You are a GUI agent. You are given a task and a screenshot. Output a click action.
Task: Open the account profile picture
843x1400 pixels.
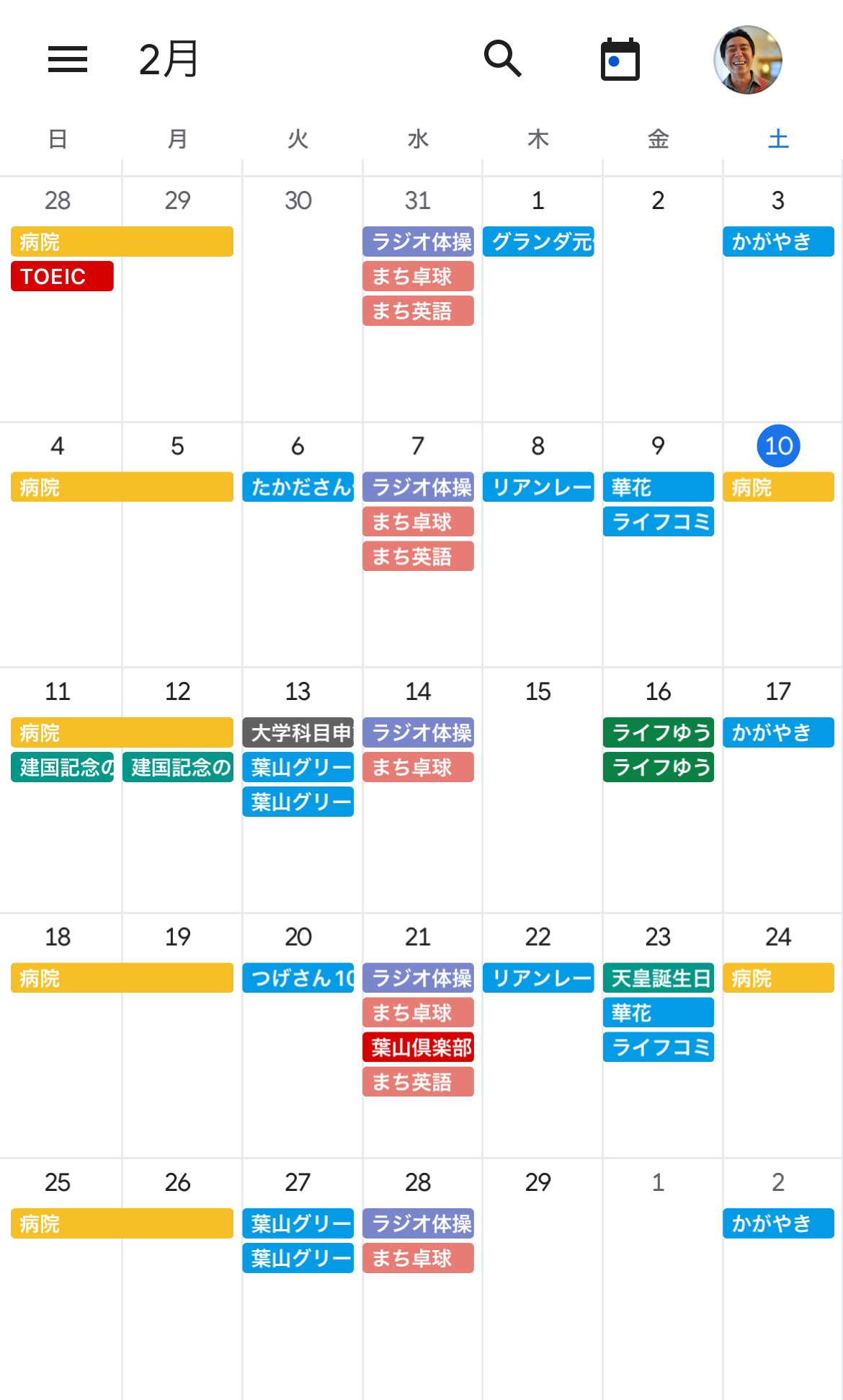(x=747, y=60)
